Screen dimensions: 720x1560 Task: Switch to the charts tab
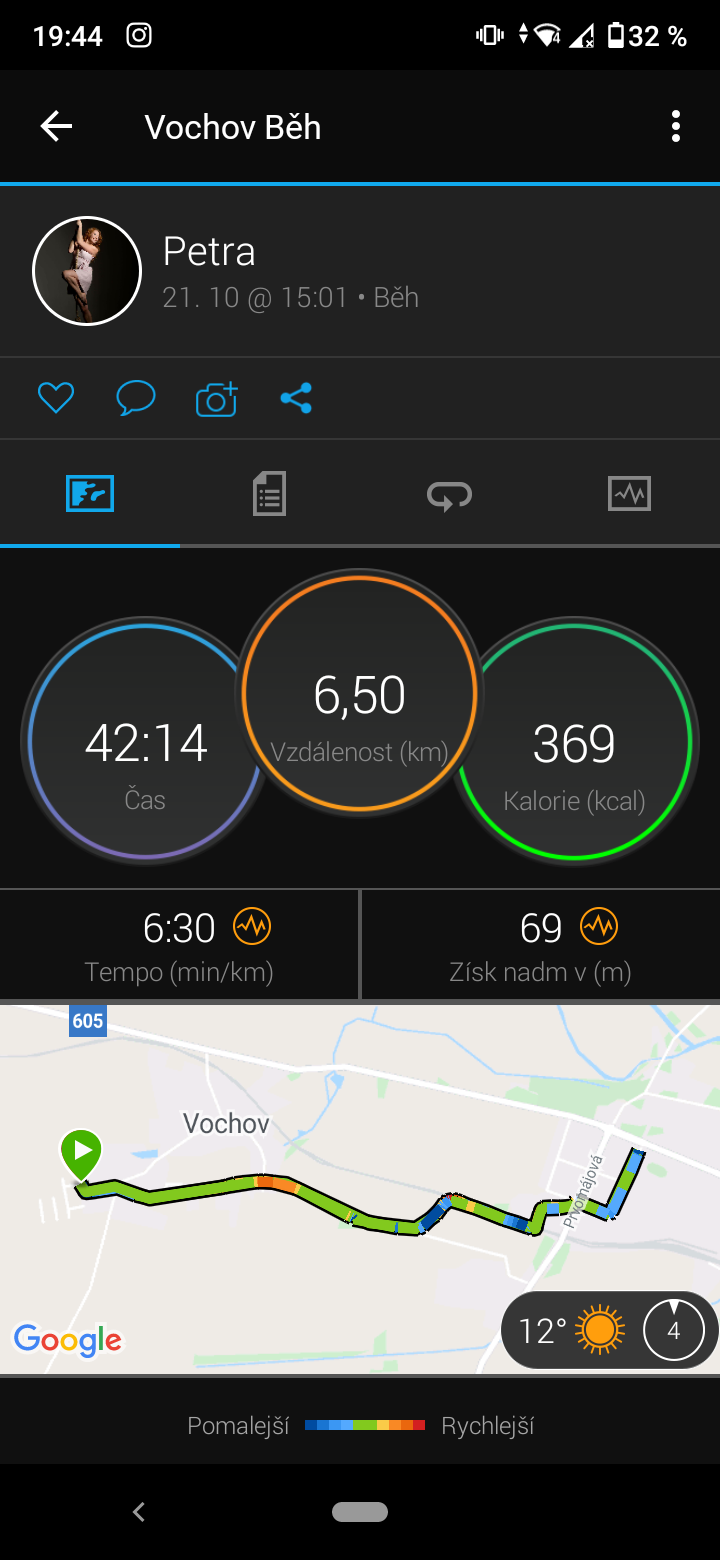coord(629,494)
